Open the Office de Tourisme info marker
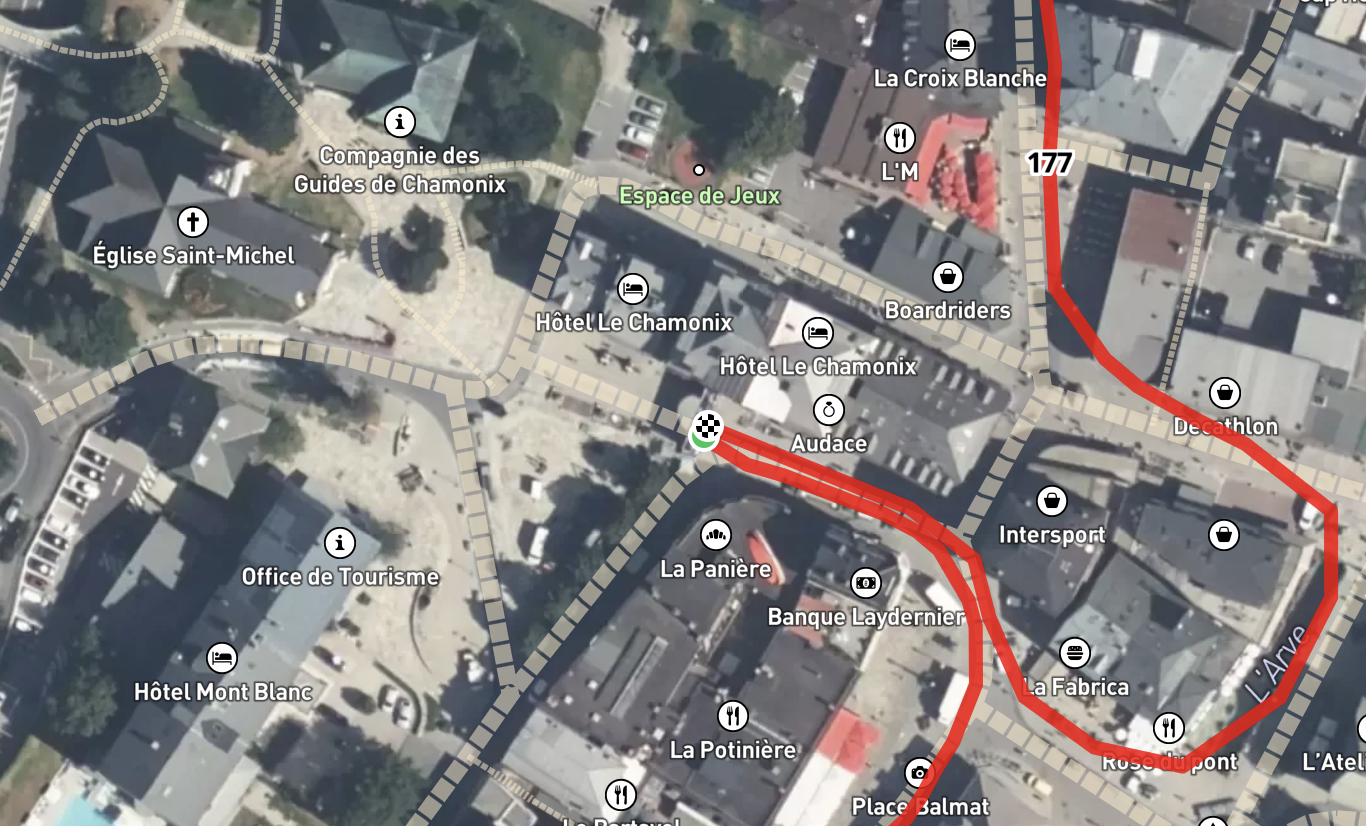Image resolution: width=1366 pixels, height=826 pixels. [340, 543]
